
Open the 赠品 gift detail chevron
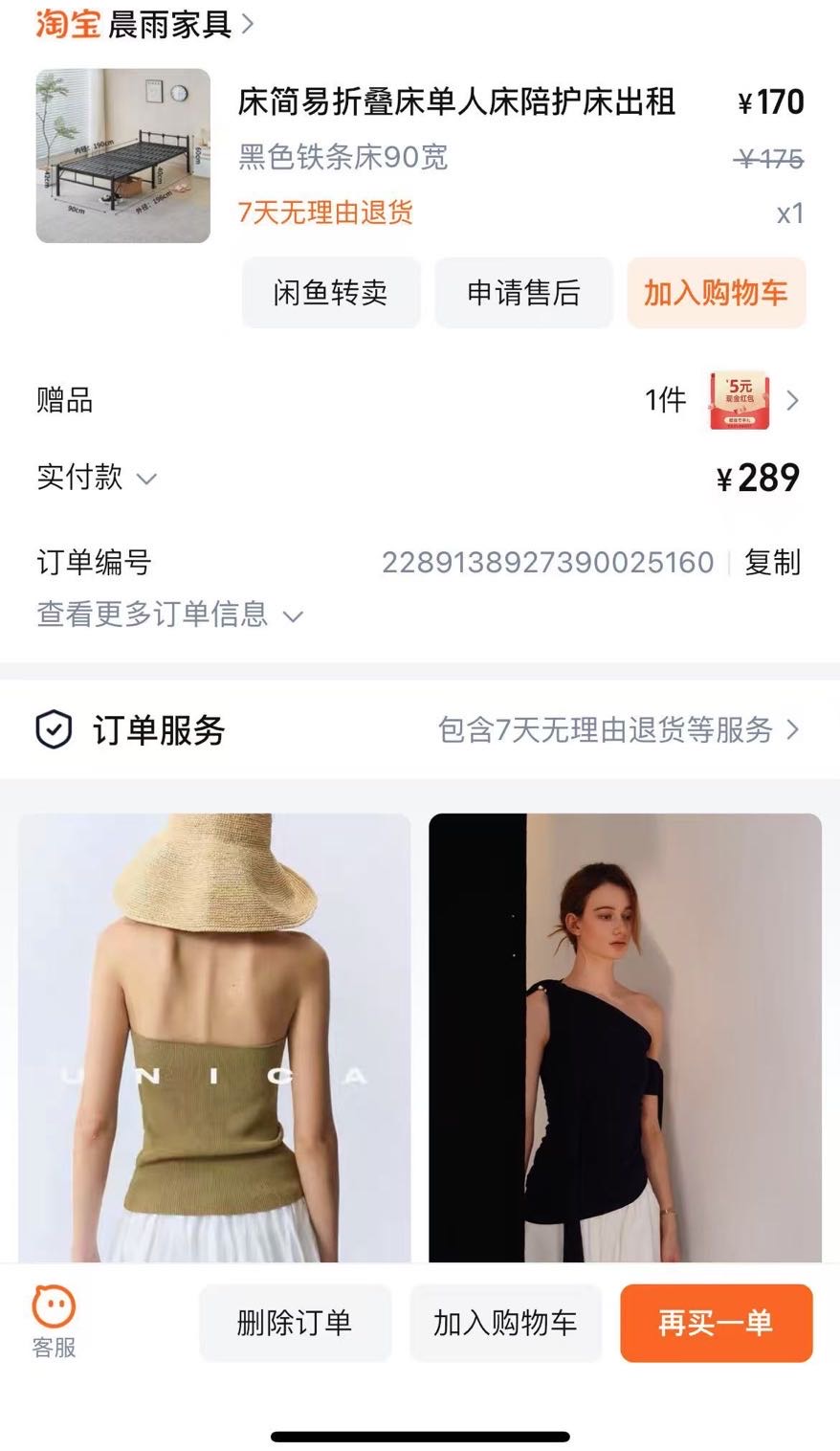[x=791, y=401]
